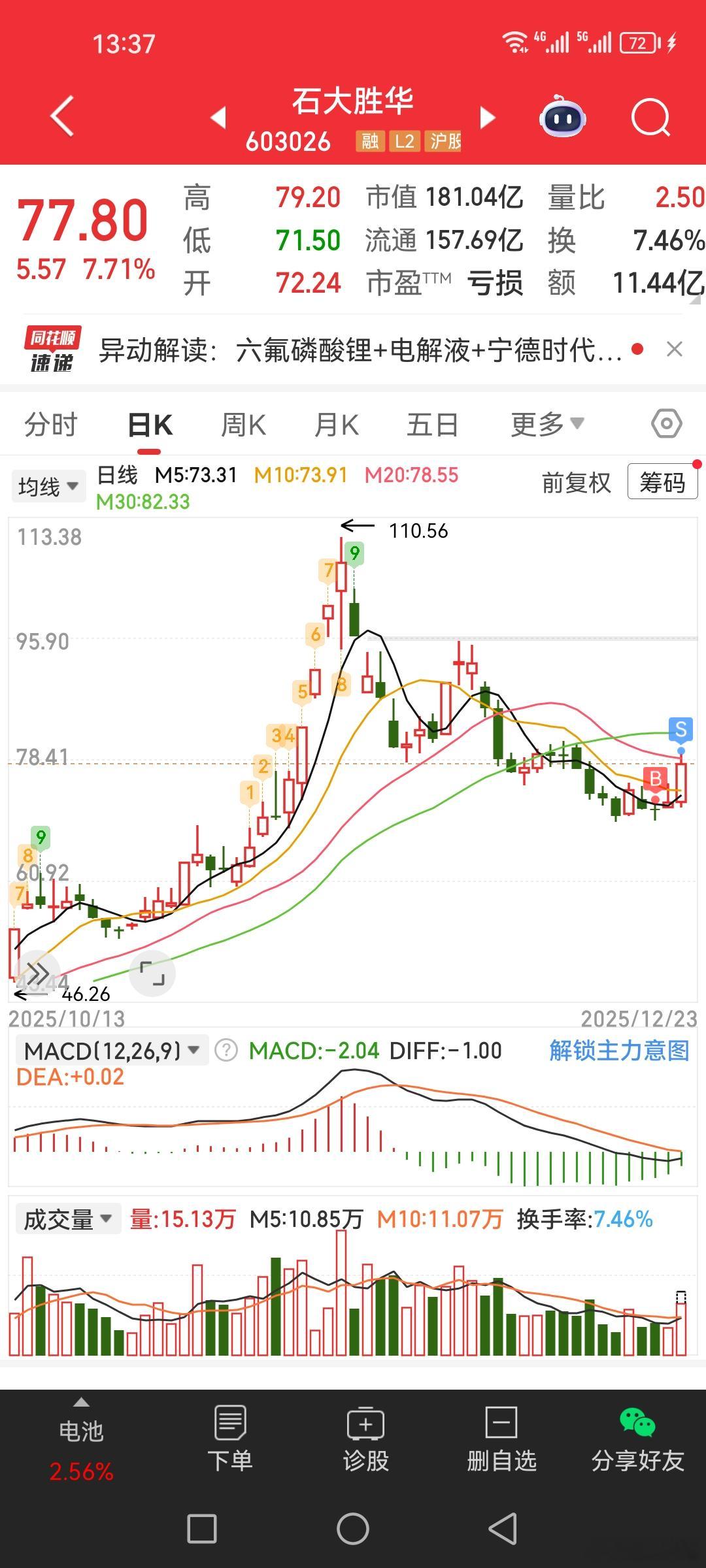Switch to the 周K weekly chart tab

(243, 423)
